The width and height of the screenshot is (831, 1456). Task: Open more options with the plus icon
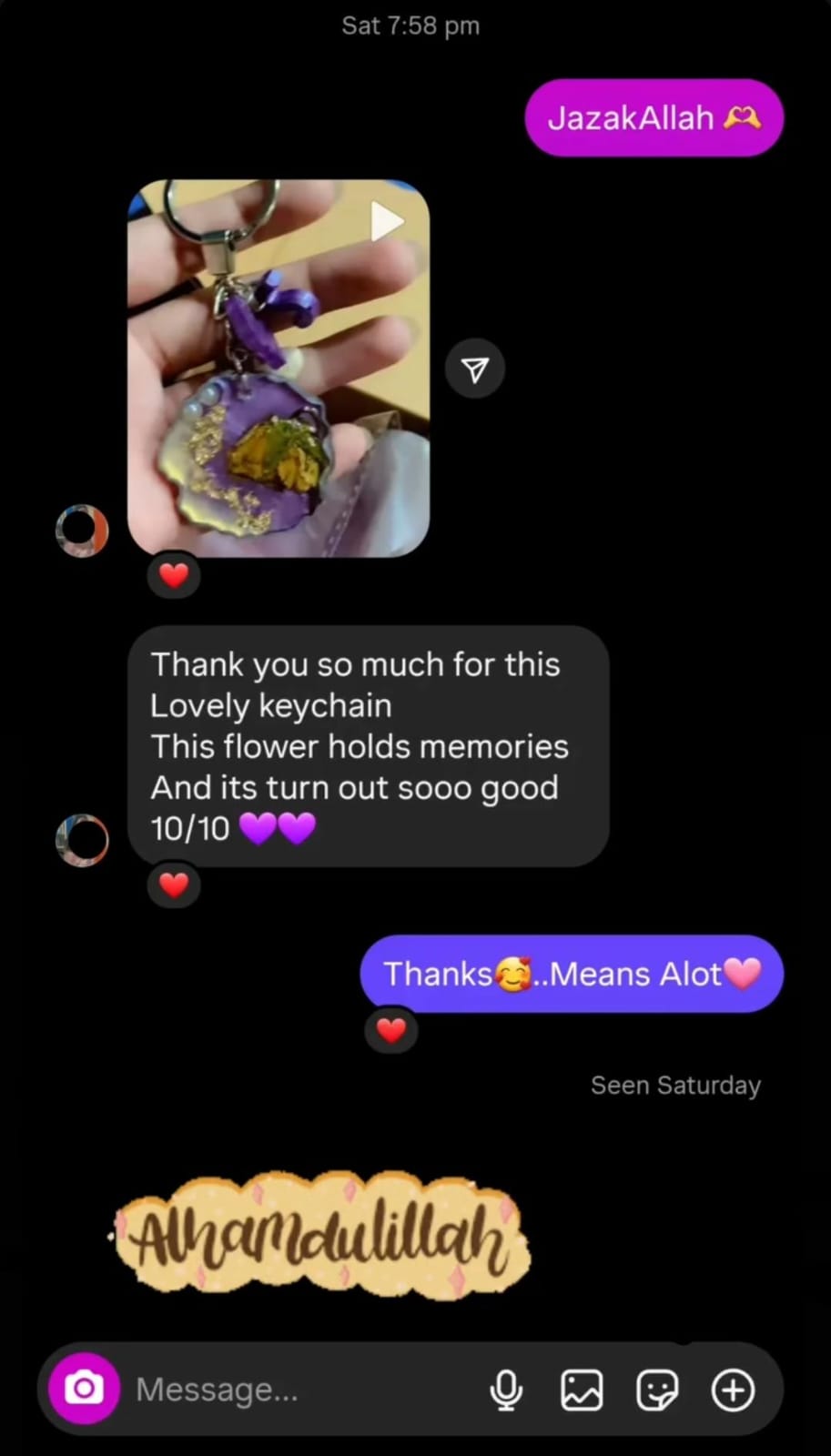733,1390
